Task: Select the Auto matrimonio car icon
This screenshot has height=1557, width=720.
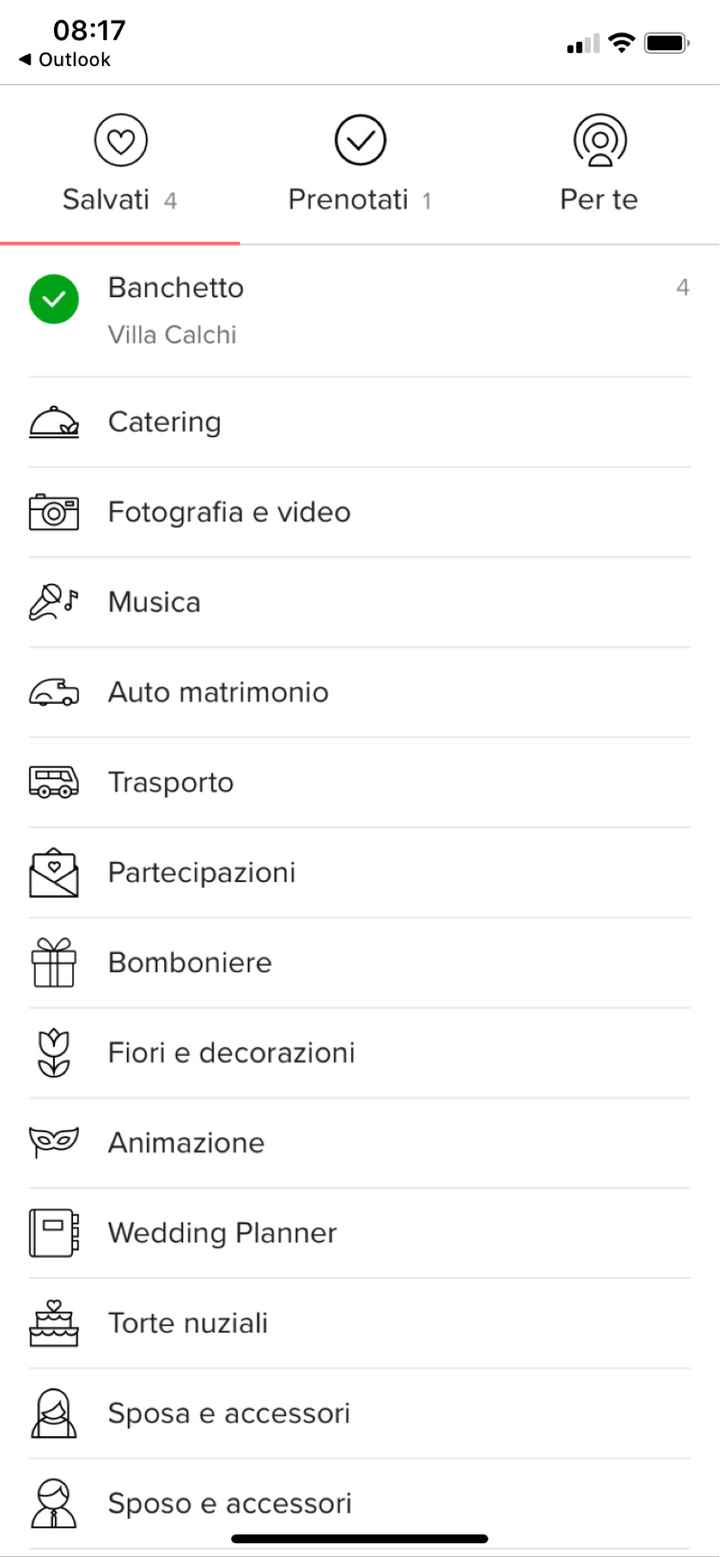Action: pos(54,691)
